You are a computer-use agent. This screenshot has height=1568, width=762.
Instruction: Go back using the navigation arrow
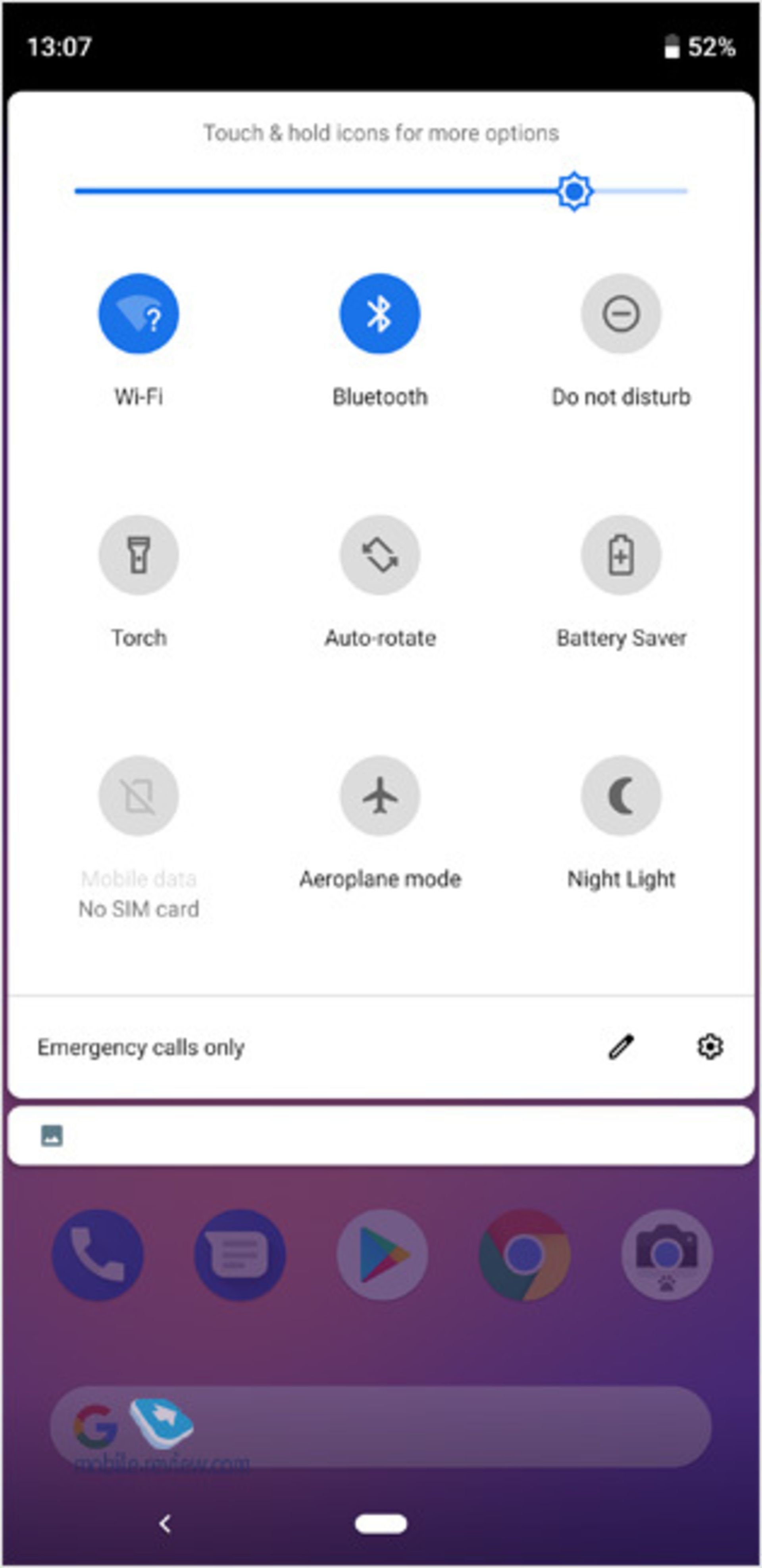tap(164, 1524)
